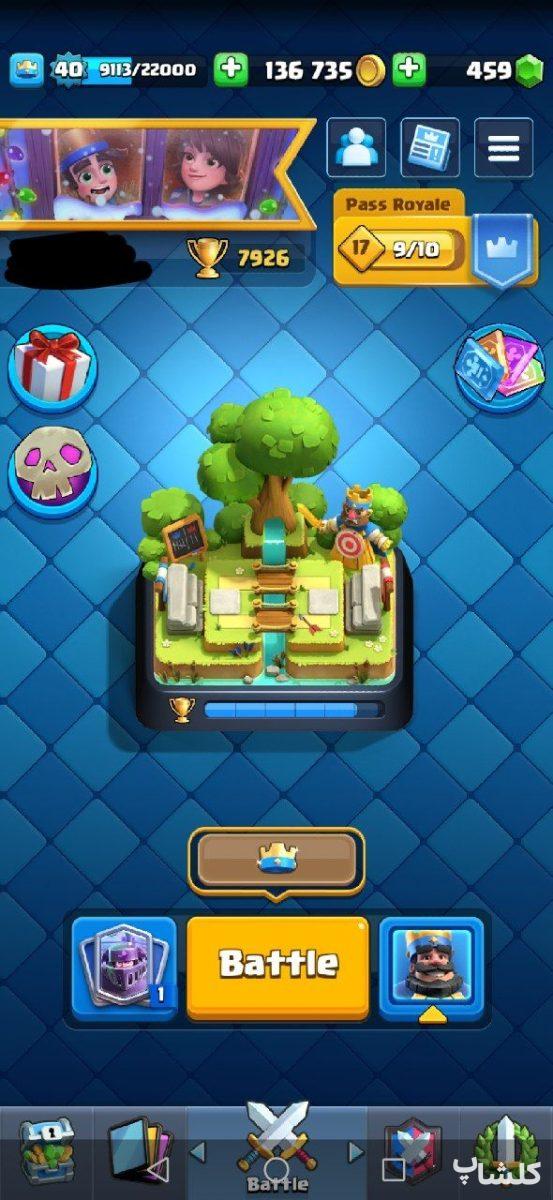Open the hamburger menu
This screenshot has width=553, height=1200.
[x=503, y=148]
